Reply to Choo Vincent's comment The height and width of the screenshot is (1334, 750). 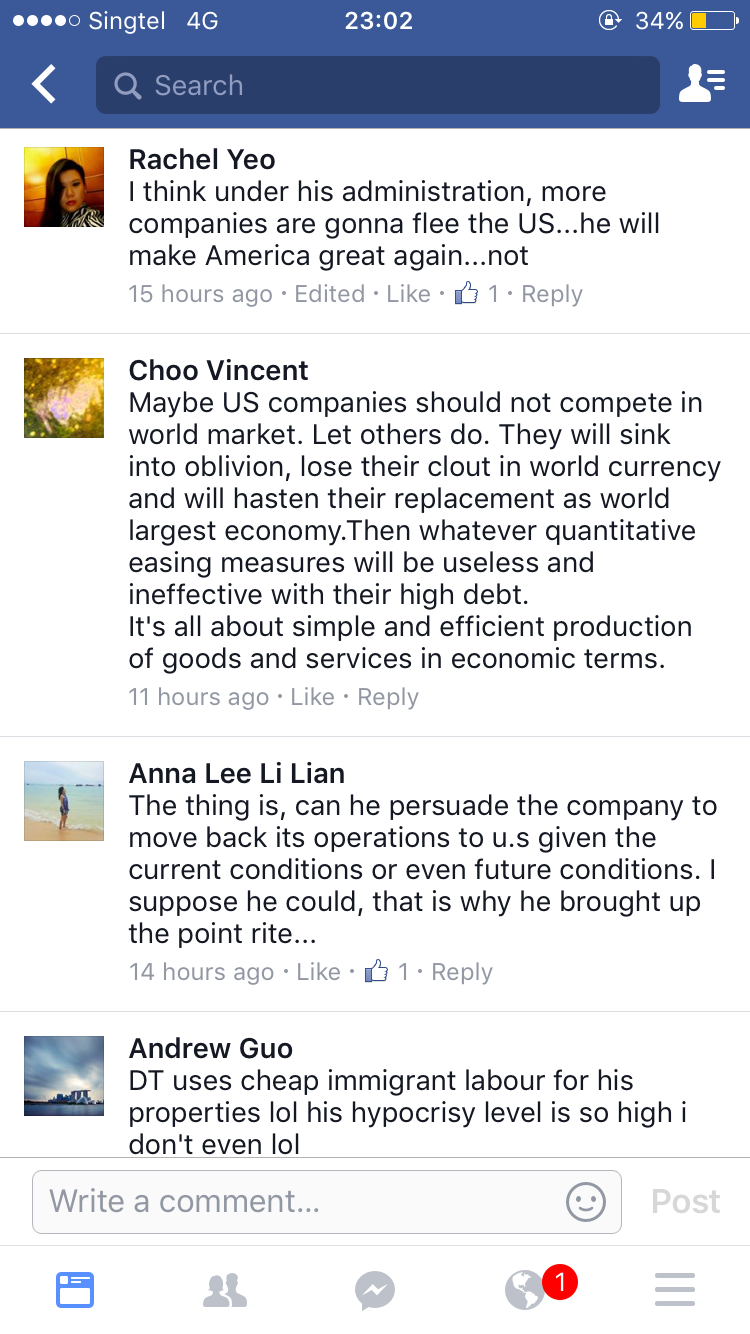click(388, 697)
